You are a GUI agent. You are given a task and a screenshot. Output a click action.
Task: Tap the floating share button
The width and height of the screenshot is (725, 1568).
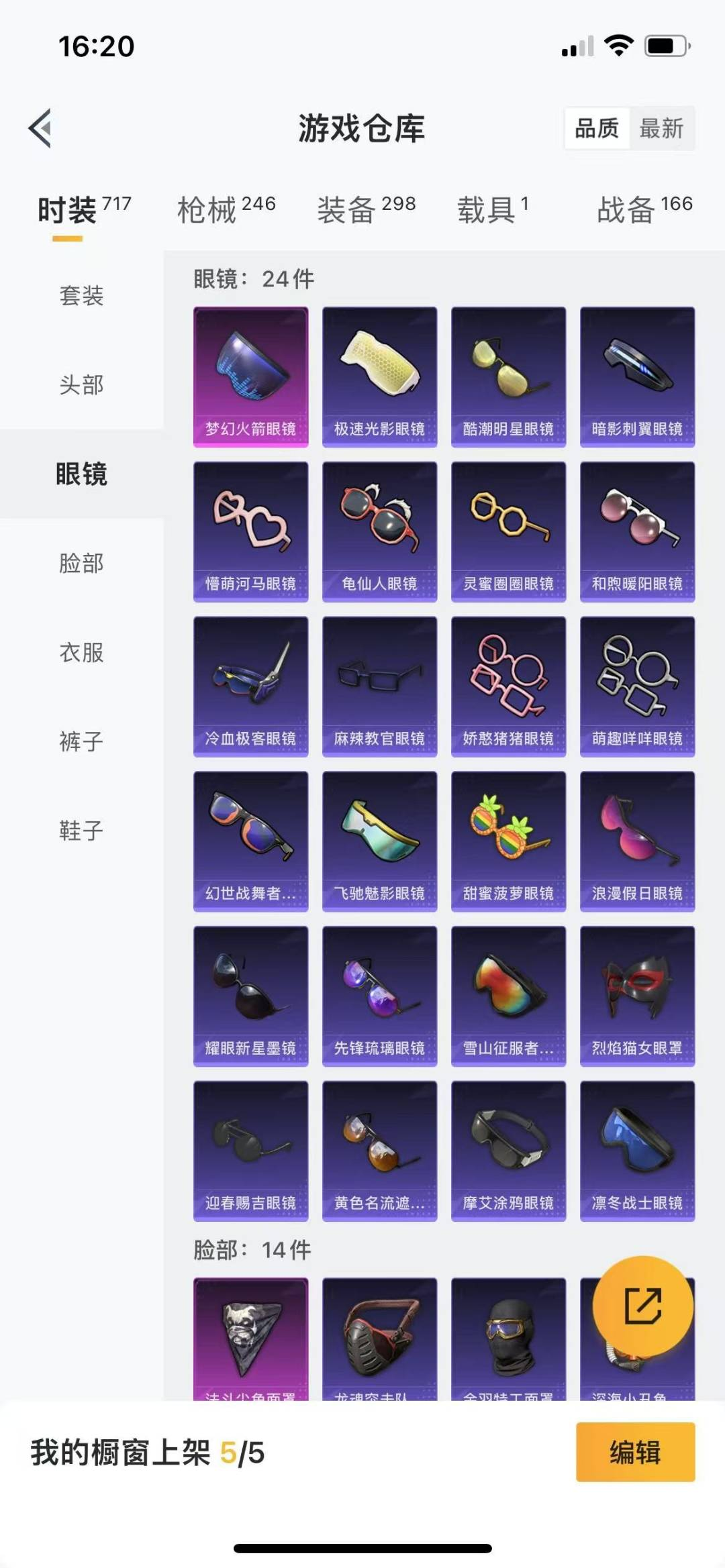[643, 1306]
